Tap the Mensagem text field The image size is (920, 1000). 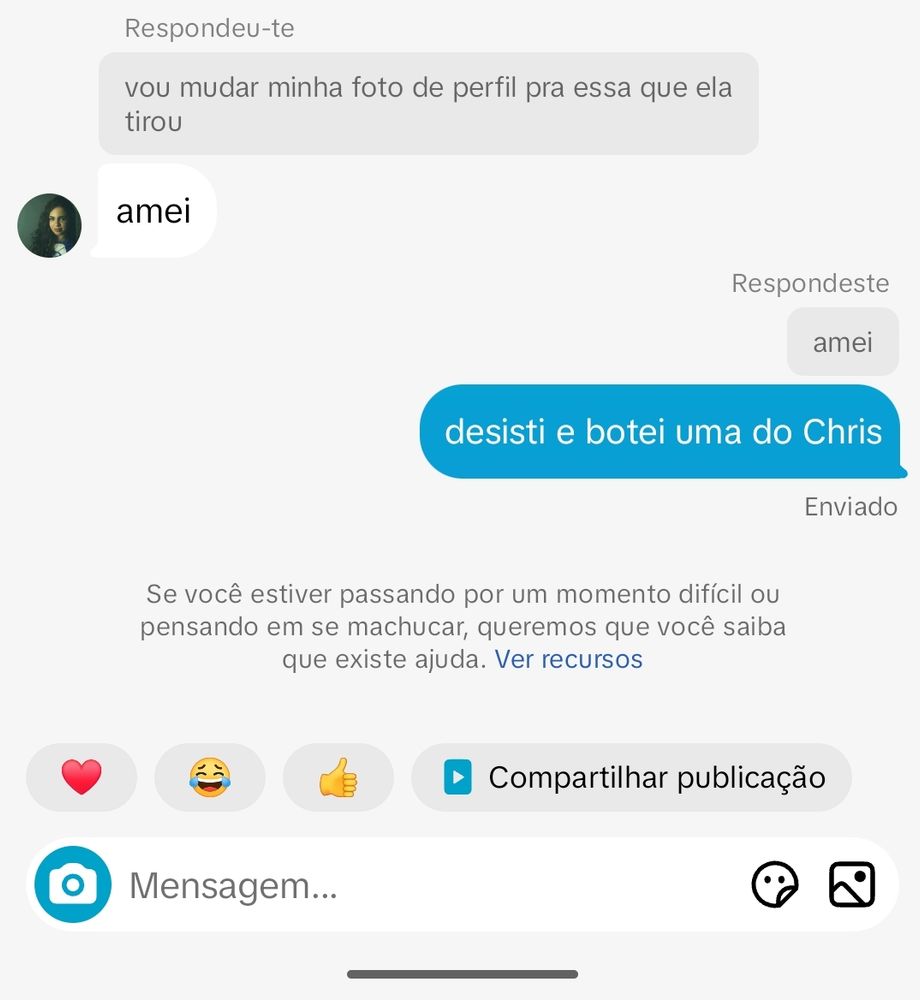(x=430, y=886)
